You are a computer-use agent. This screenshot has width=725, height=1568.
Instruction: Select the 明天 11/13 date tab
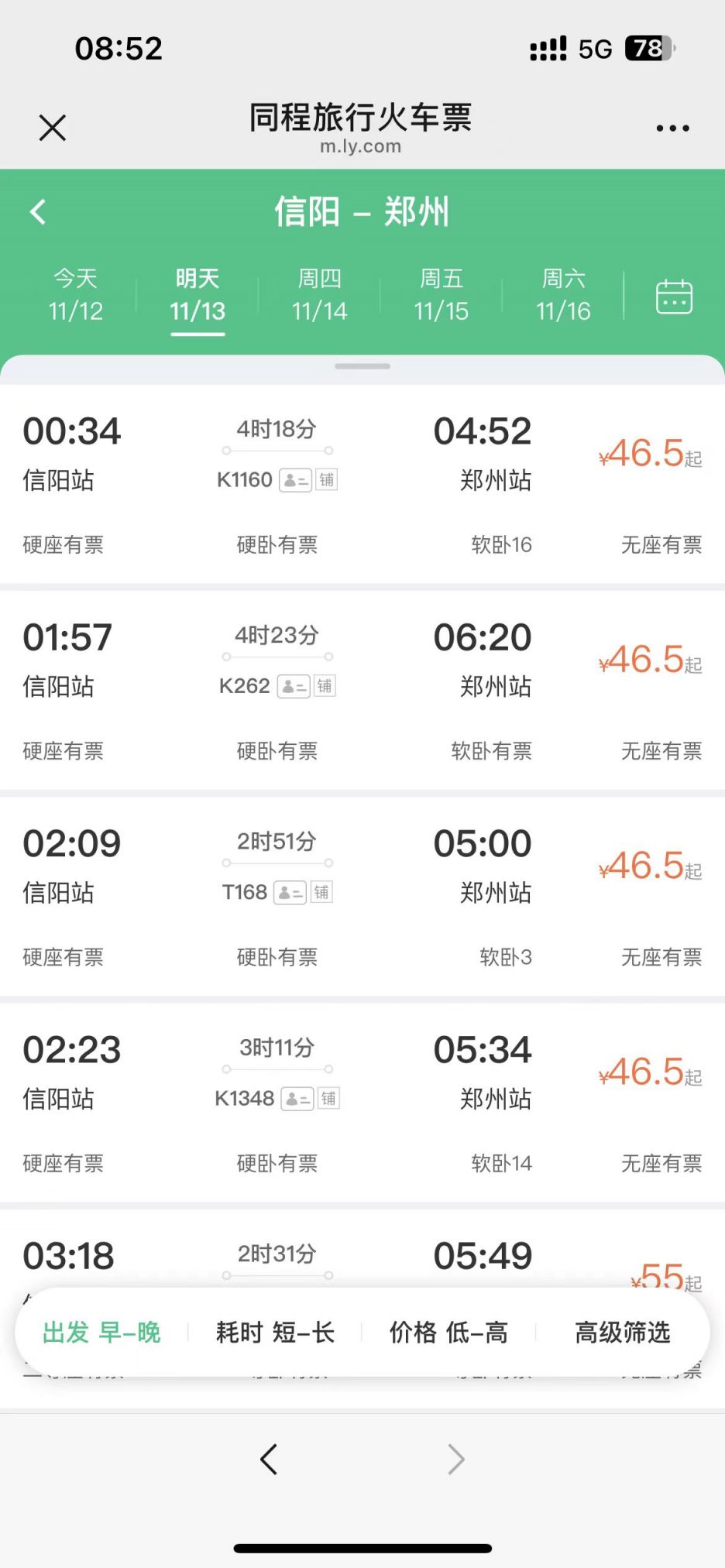pyautogui.click(x=198, y=295)
